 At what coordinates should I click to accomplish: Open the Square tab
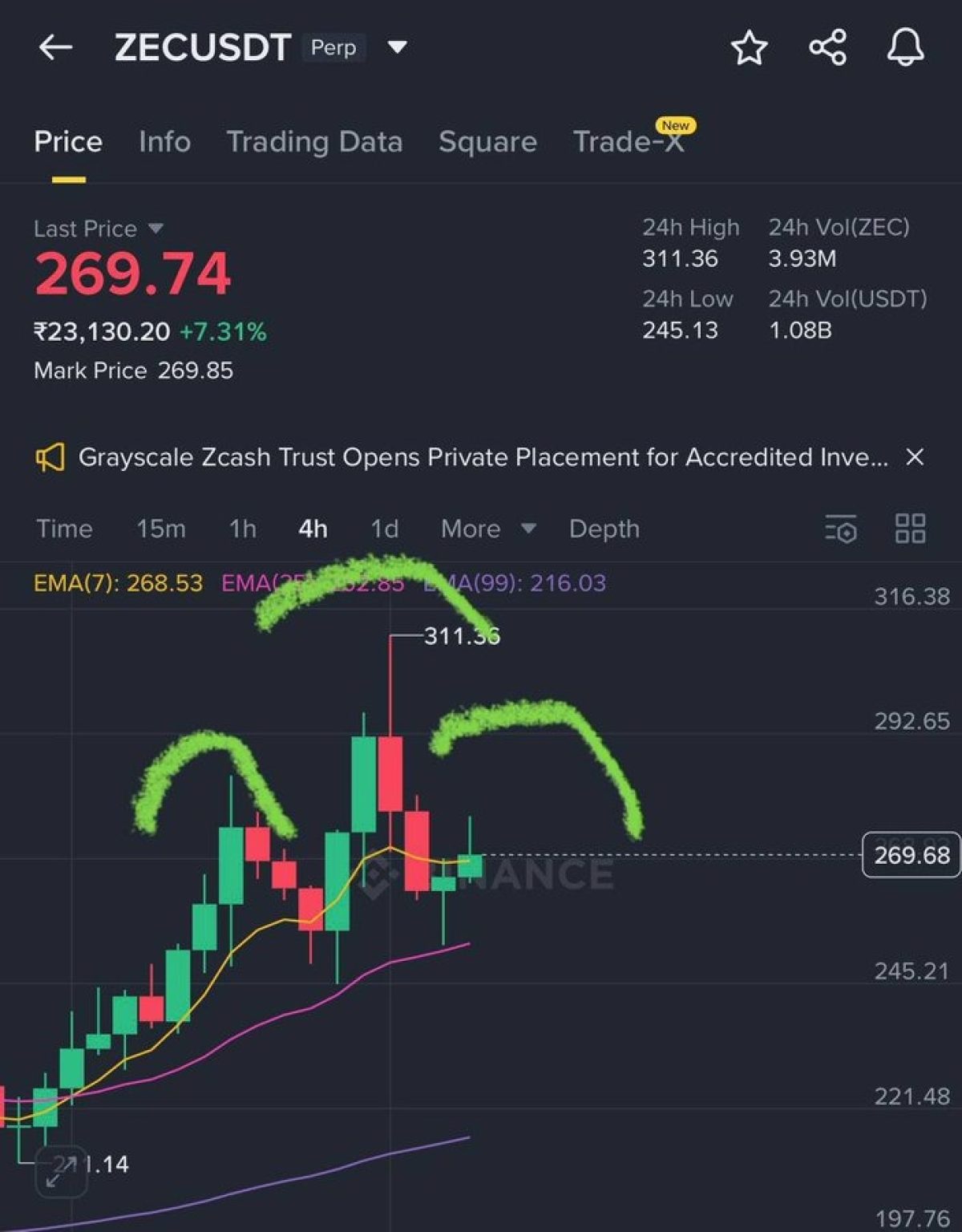point(487,142)
